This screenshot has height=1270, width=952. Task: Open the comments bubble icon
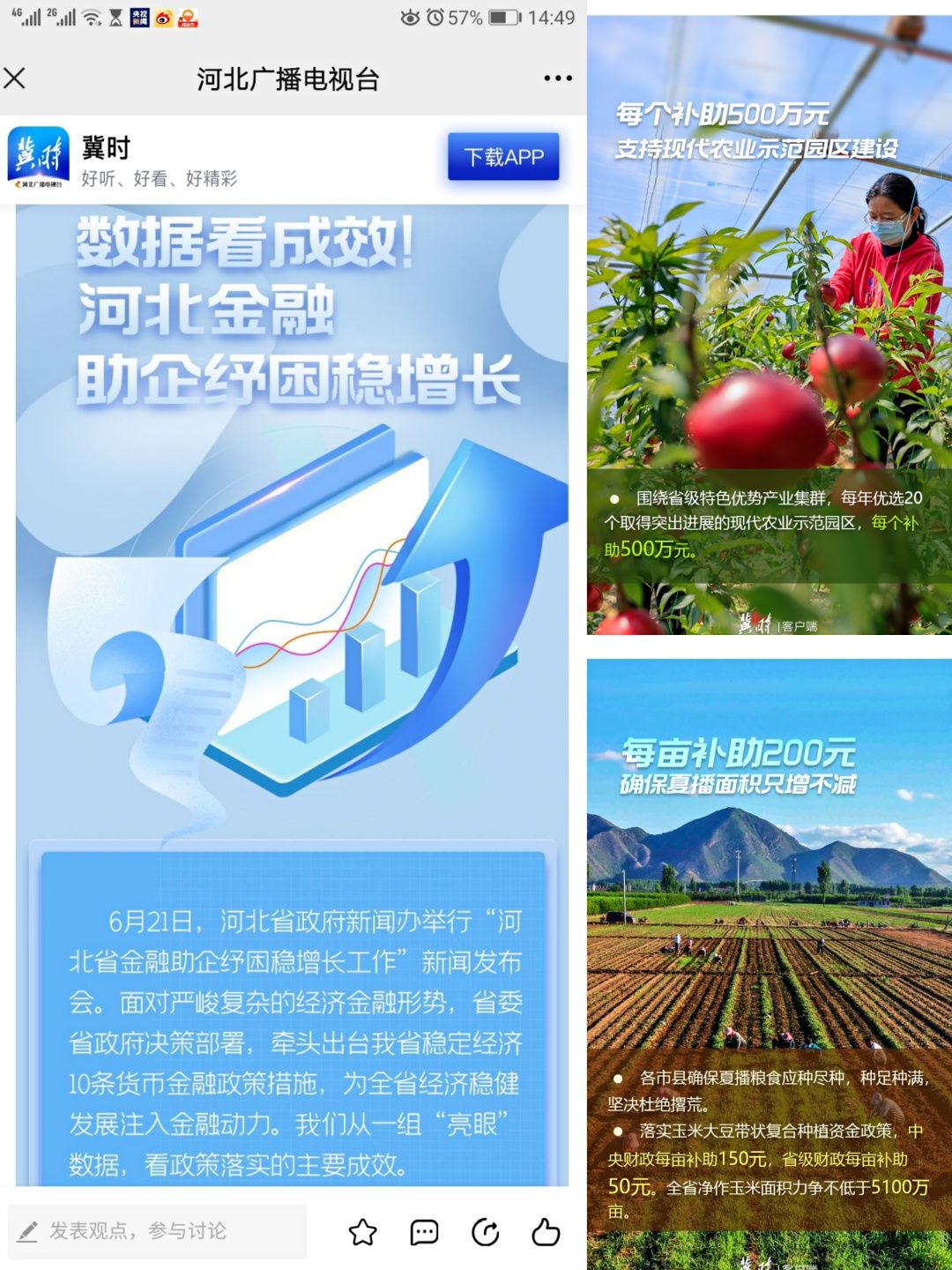(x=424, y=1232)
